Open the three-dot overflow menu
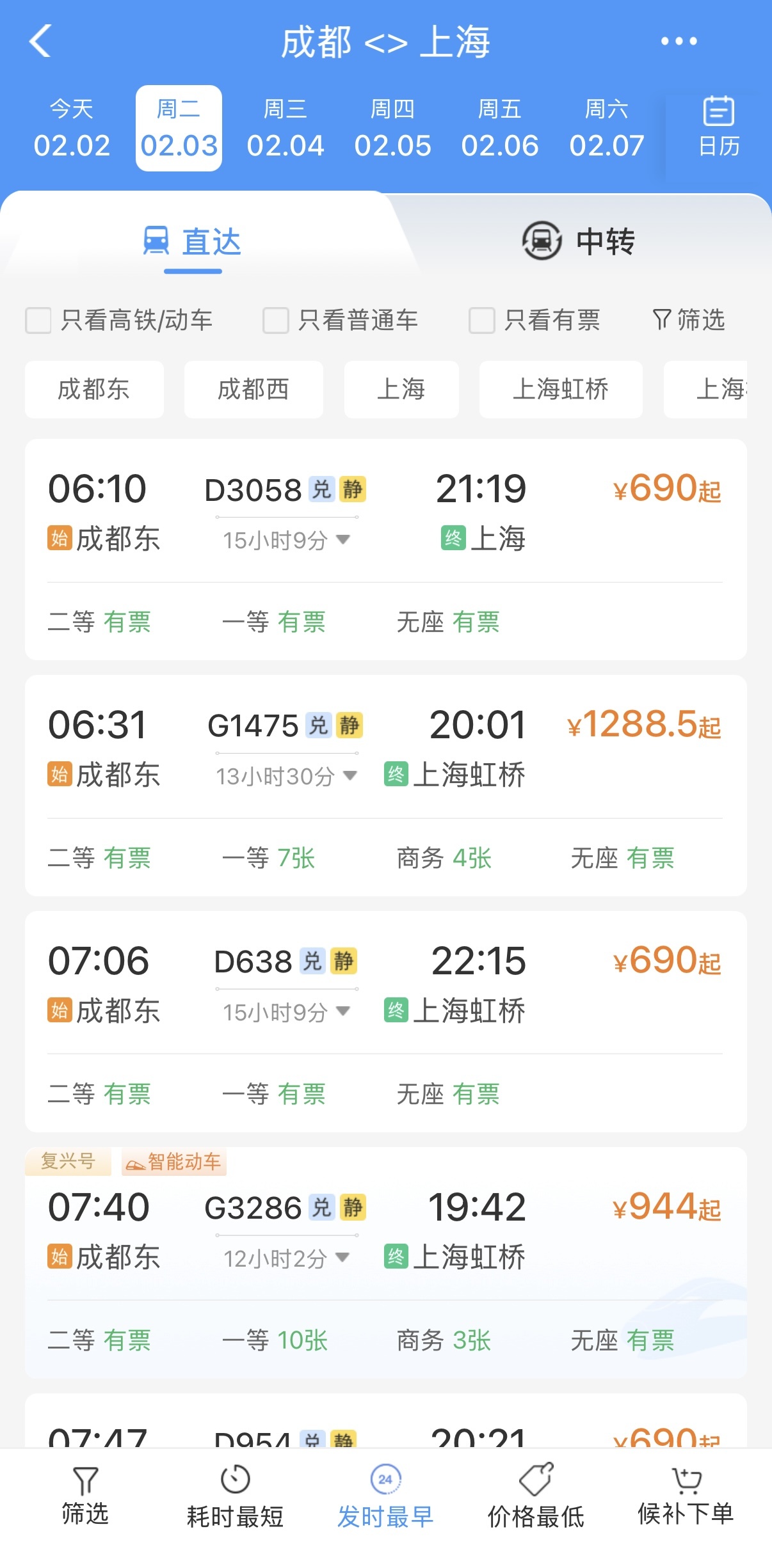This screenshot has height=1568, width=772. coord(679,42)
